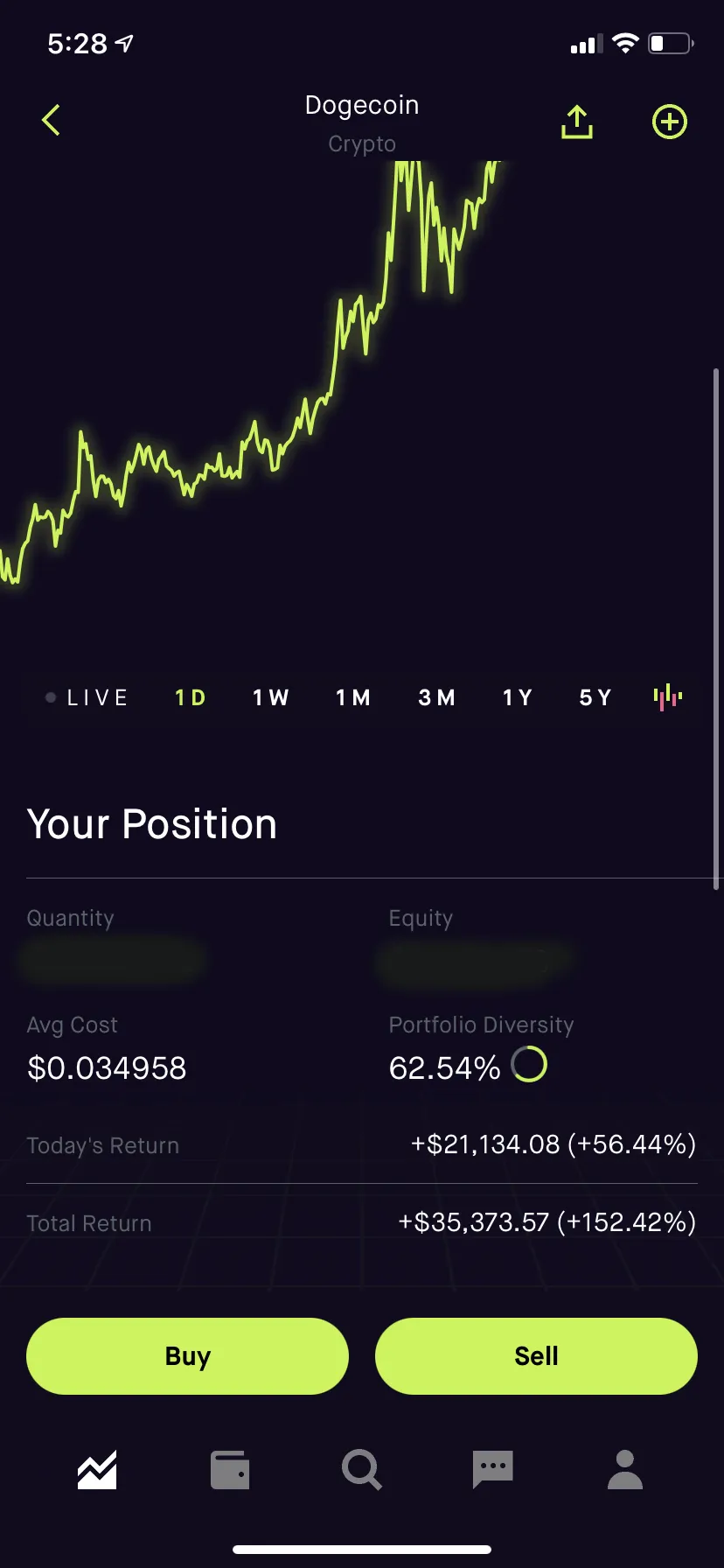Select the 1Y chart range

518,697
